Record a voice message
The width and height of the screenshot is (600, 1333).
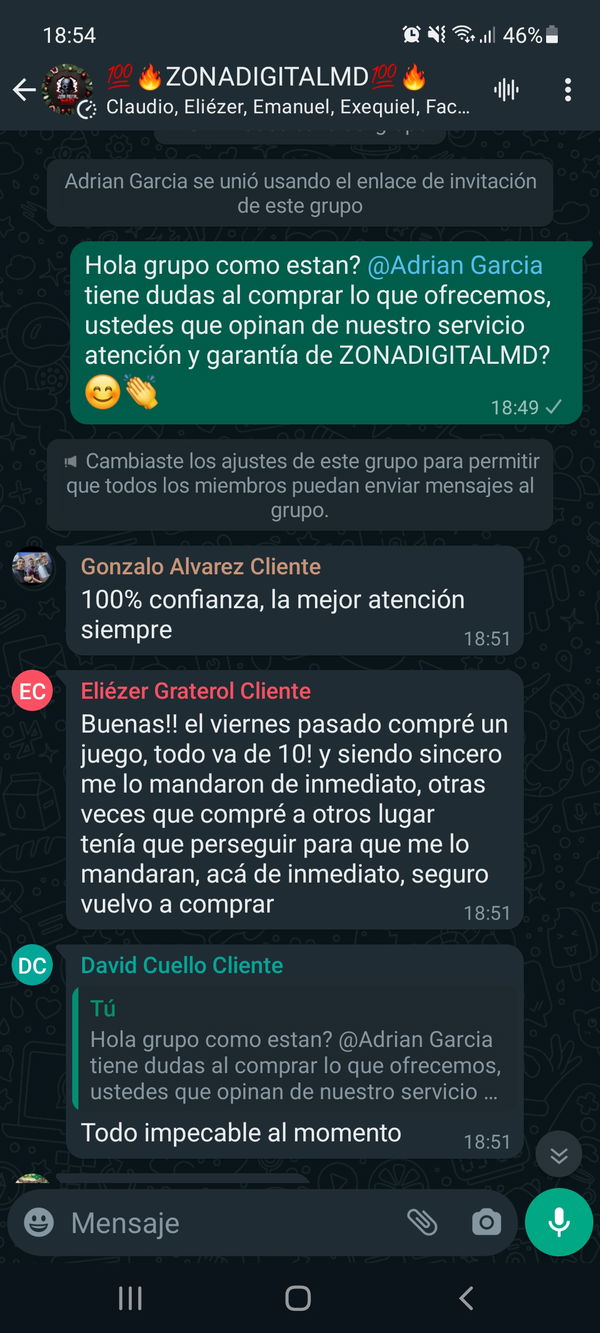pyautogui.click(x=558, y=1221)
